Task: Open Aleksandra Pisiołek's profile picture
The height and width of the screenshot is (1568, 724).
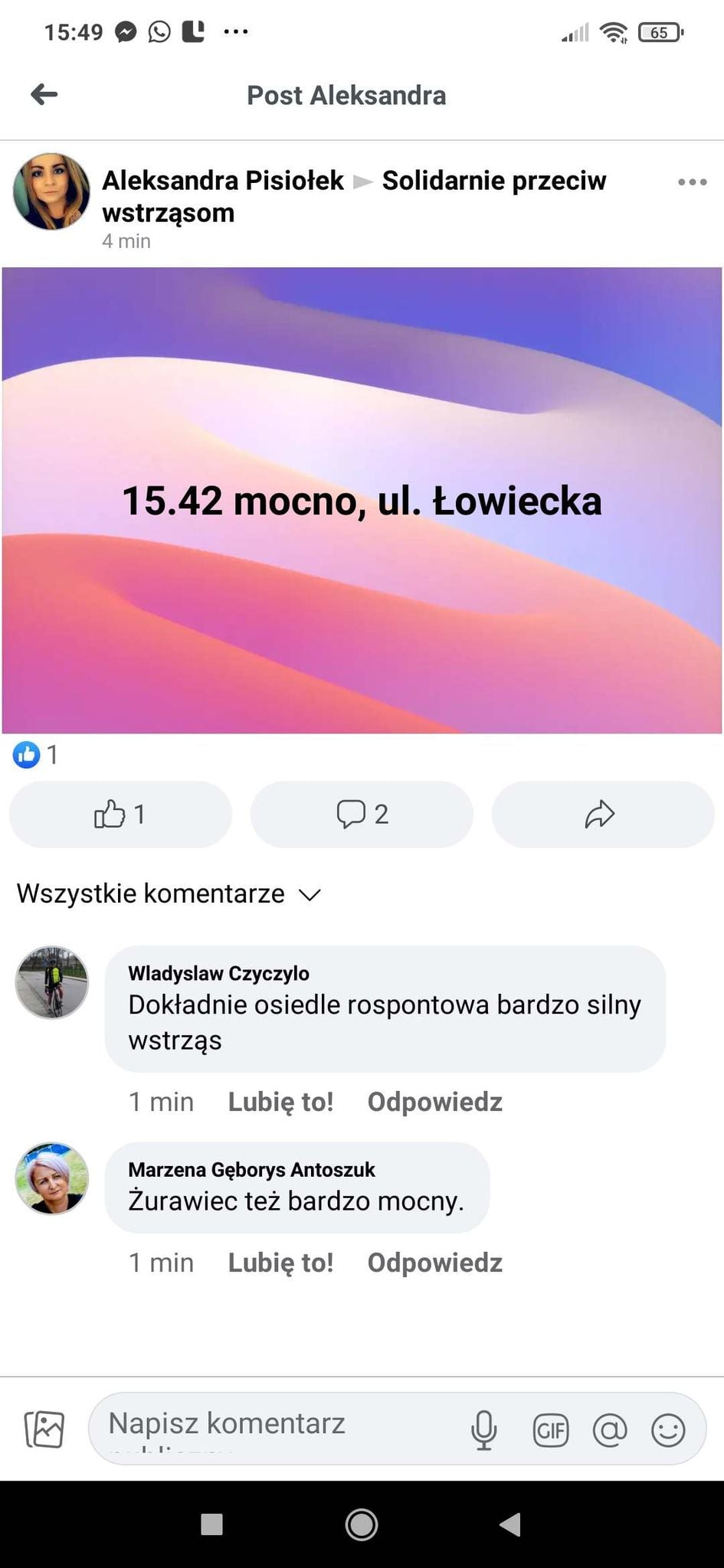Action: click(x=51, y=192)
